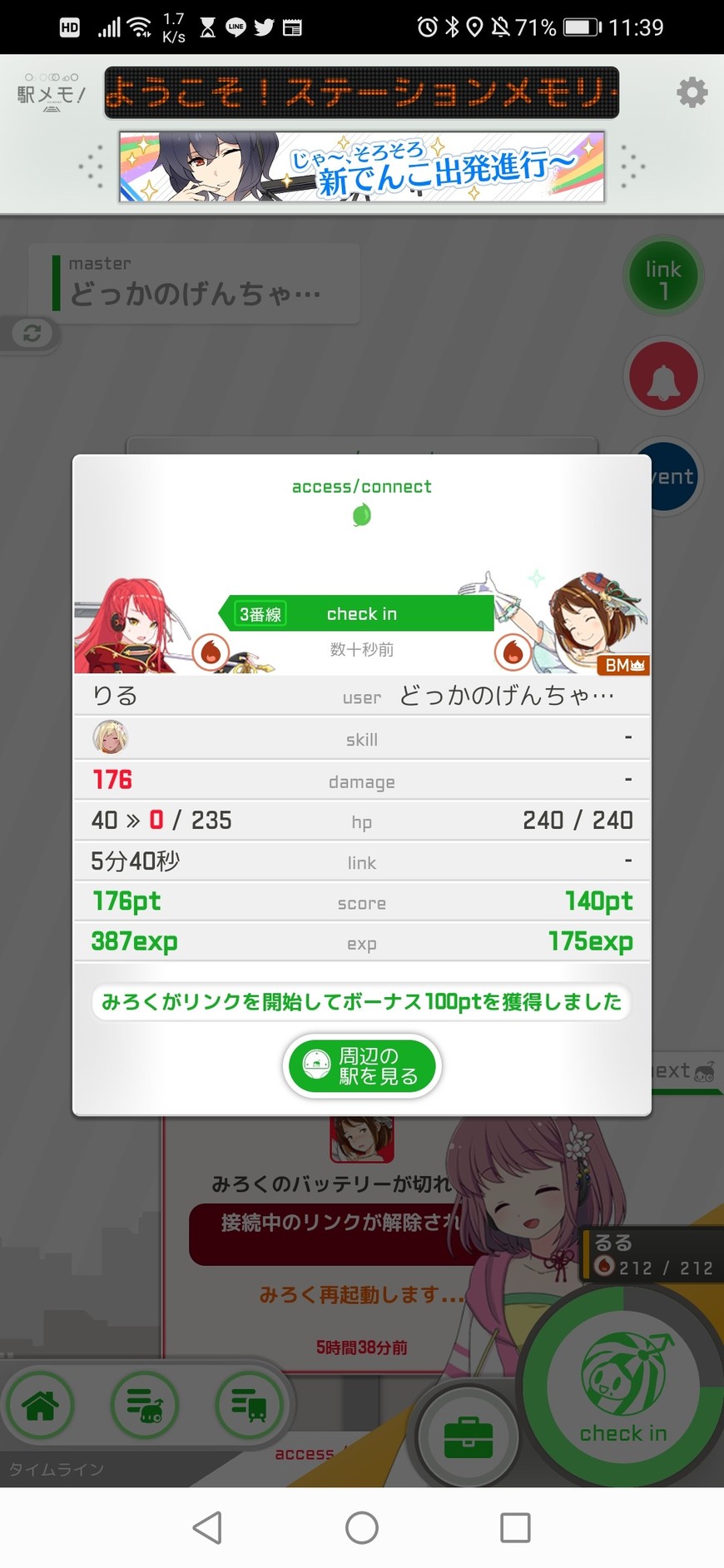Open the train list icon in the bottom bar
724x1568 pixels.
[x=249, y=1406]
